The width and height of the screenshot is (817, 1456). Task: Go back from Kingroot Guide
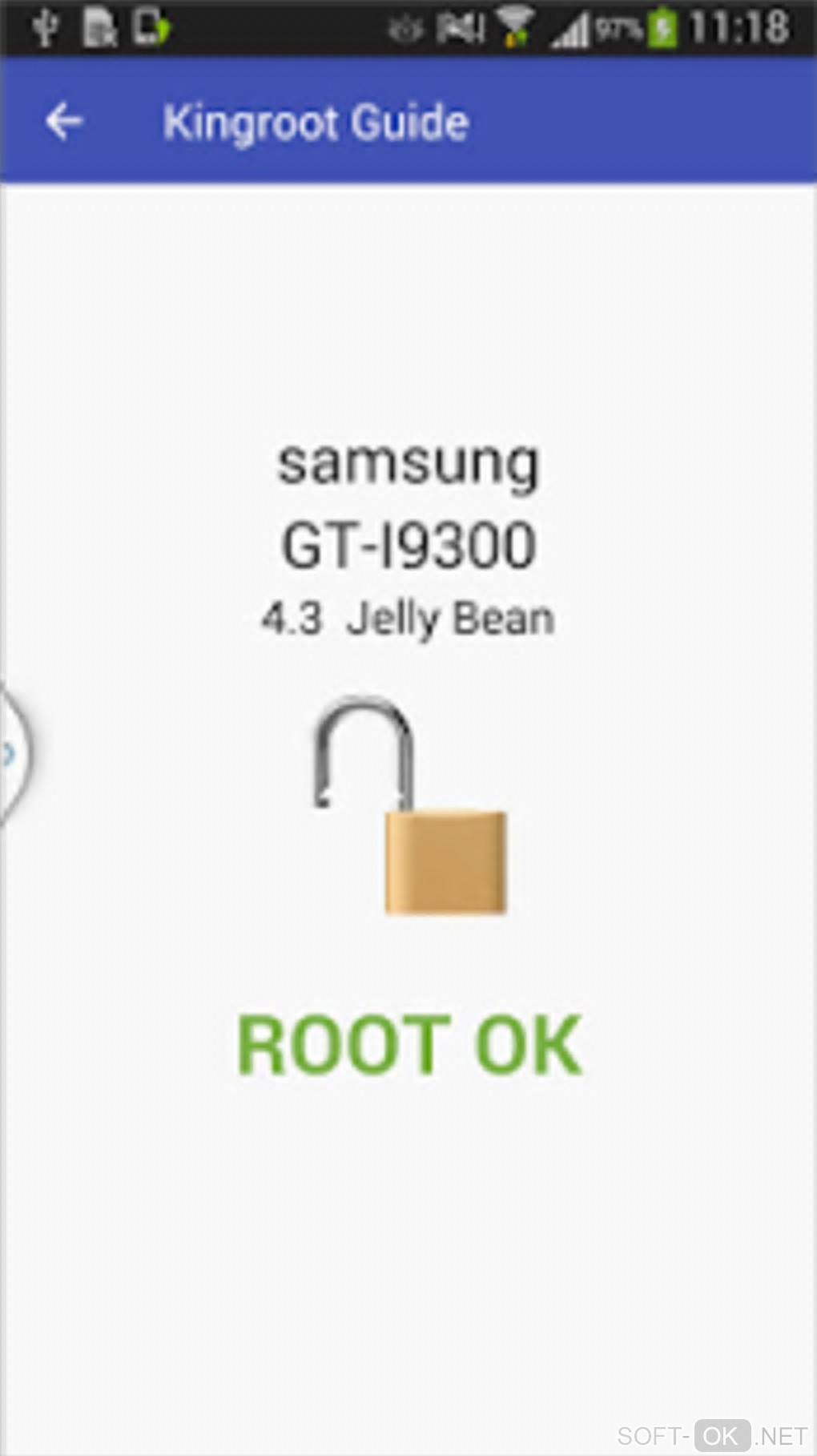[64, 122]
